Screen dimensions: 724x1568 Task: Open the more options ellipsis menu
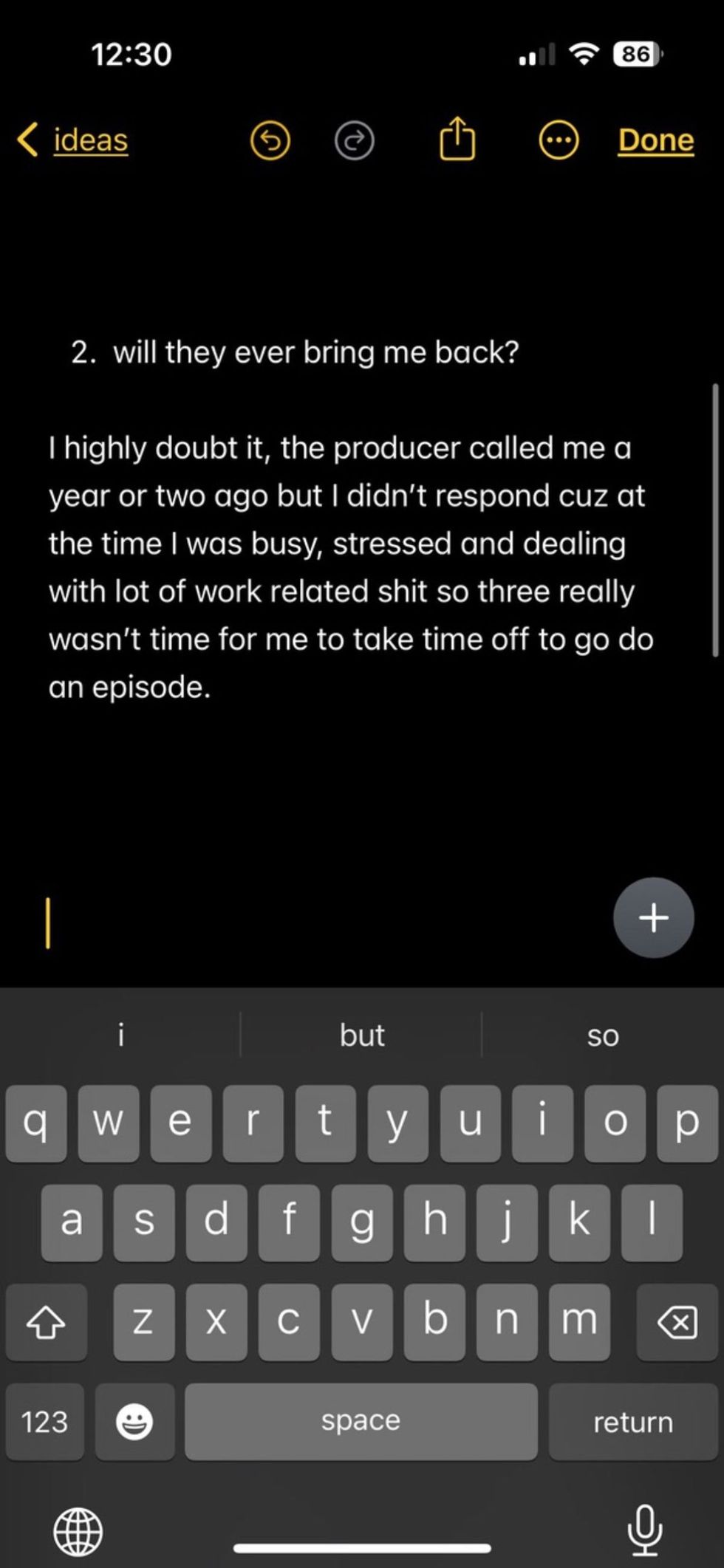pyautogui.click(x=559, y=140)
